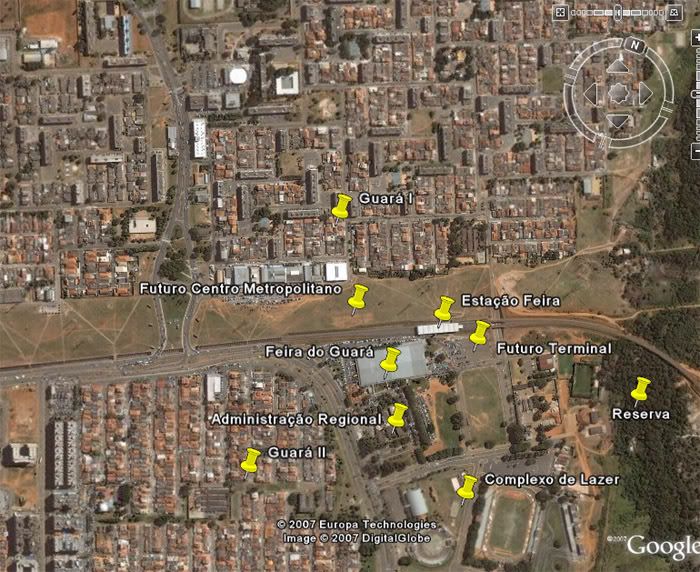This screenshot has width=700, height=572.
Task: Zoom in with the plus button
Action: tap(696, 38)
